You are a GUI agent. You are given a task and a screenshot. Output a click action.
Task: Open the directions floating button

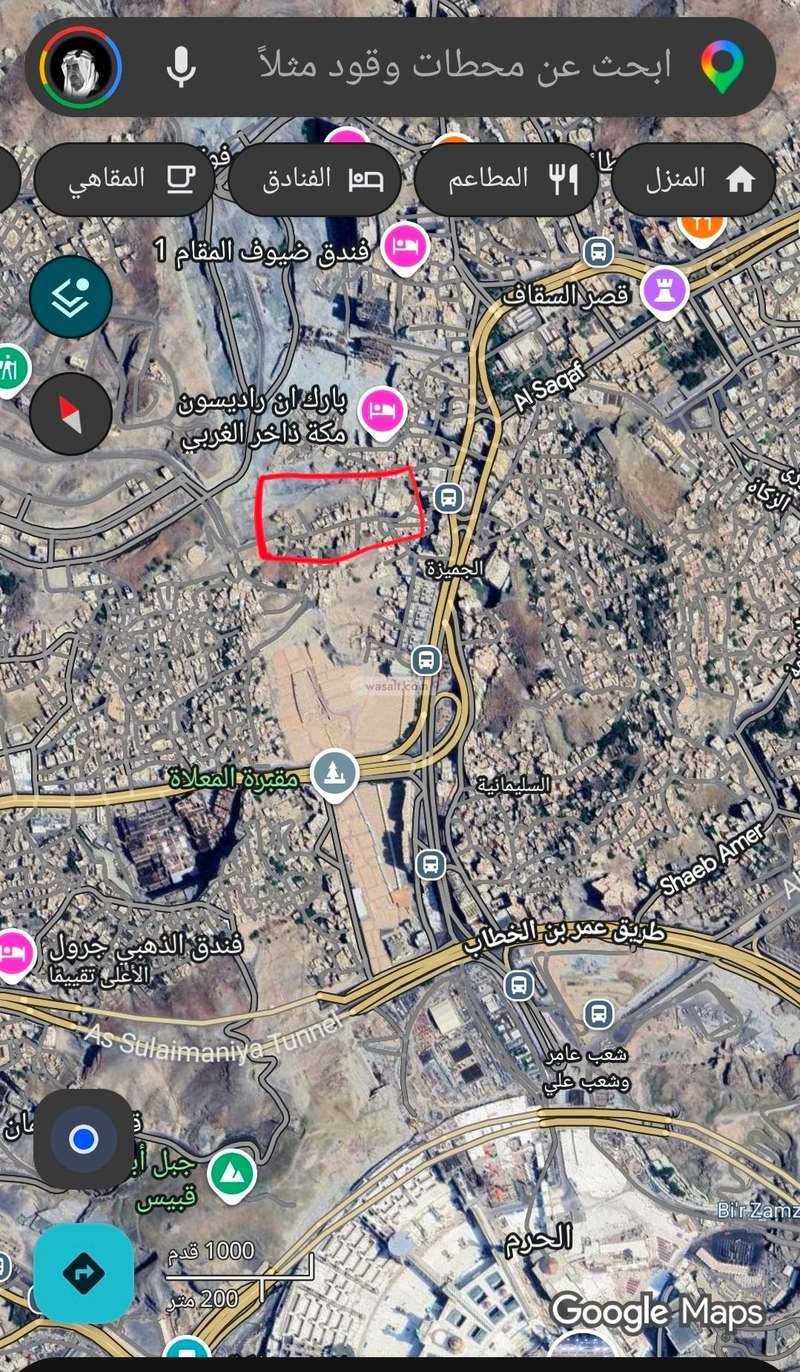(83, 1273)
